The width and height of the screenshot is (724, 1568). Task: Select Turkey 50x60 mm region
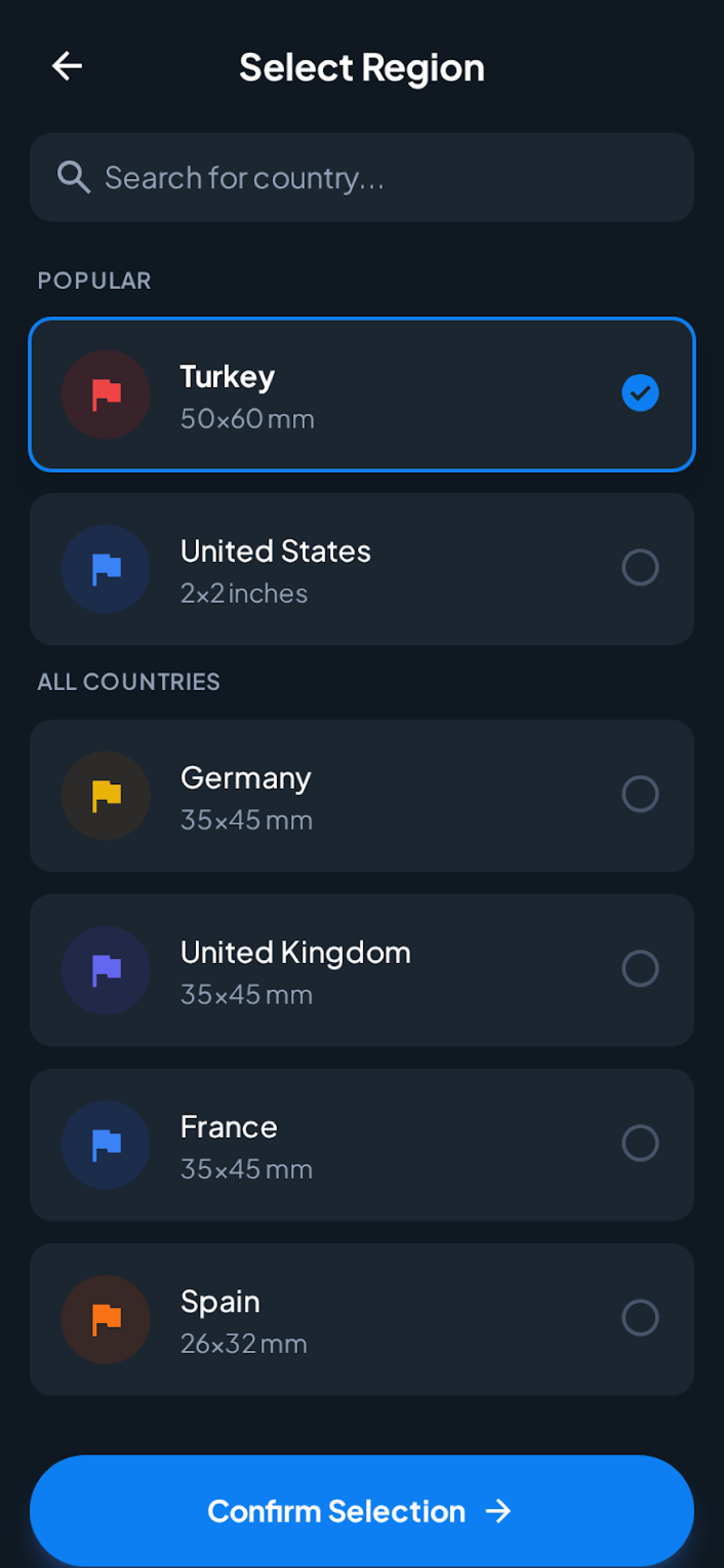(362, 394)
